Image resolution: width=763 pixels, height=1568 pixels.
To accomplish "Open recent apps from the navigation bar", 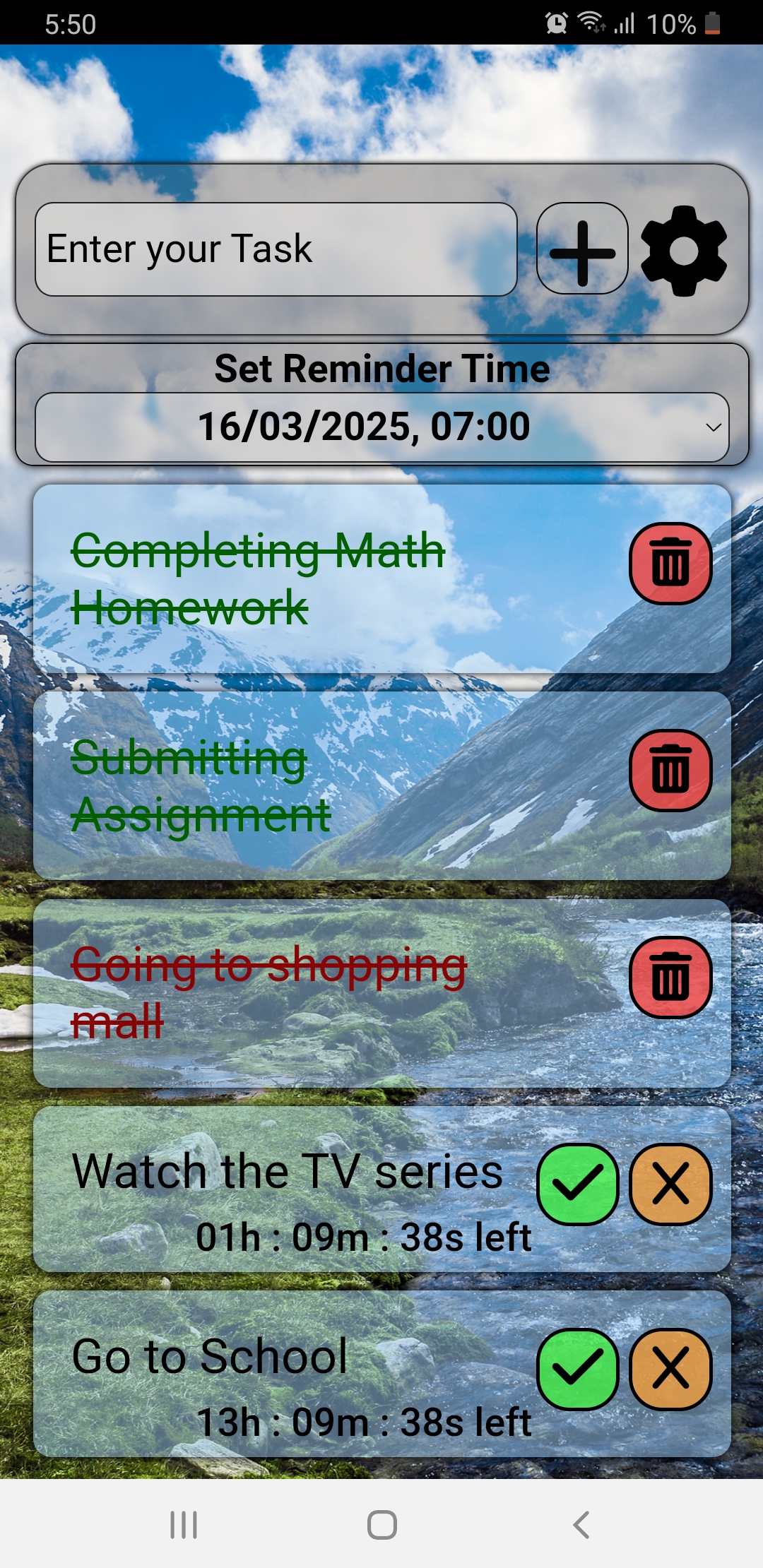I will coord(184,1525).
